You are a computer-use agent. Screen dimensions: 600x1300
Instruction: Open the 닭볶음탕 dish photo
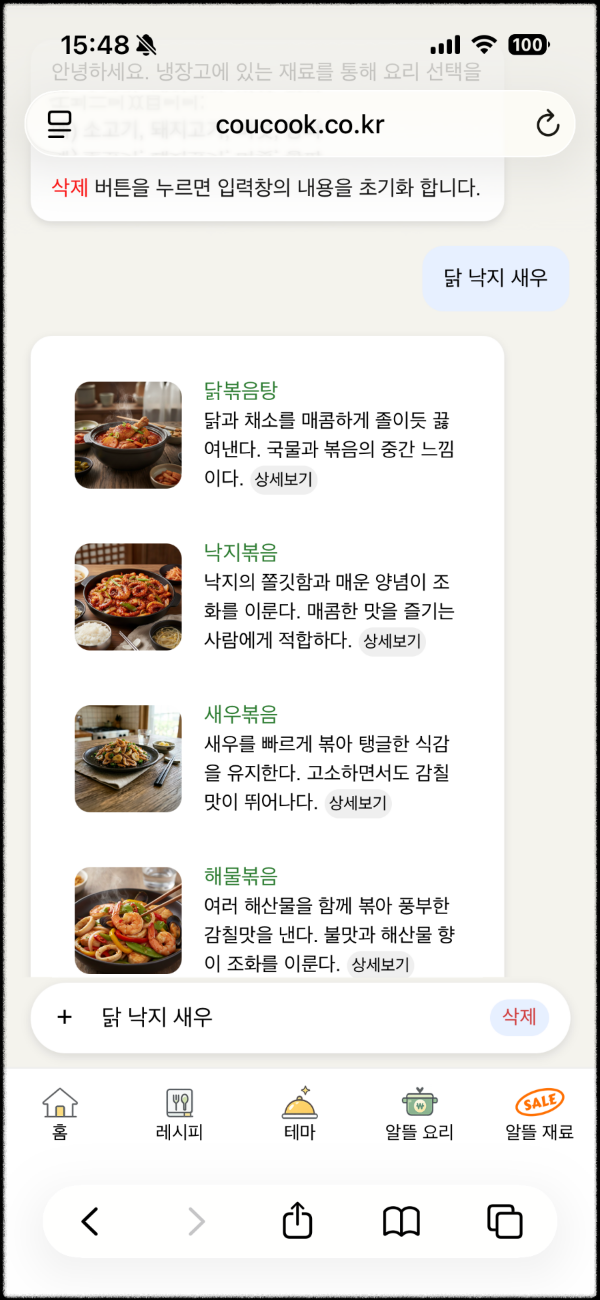pyautogui.click(x=128, y=435)
